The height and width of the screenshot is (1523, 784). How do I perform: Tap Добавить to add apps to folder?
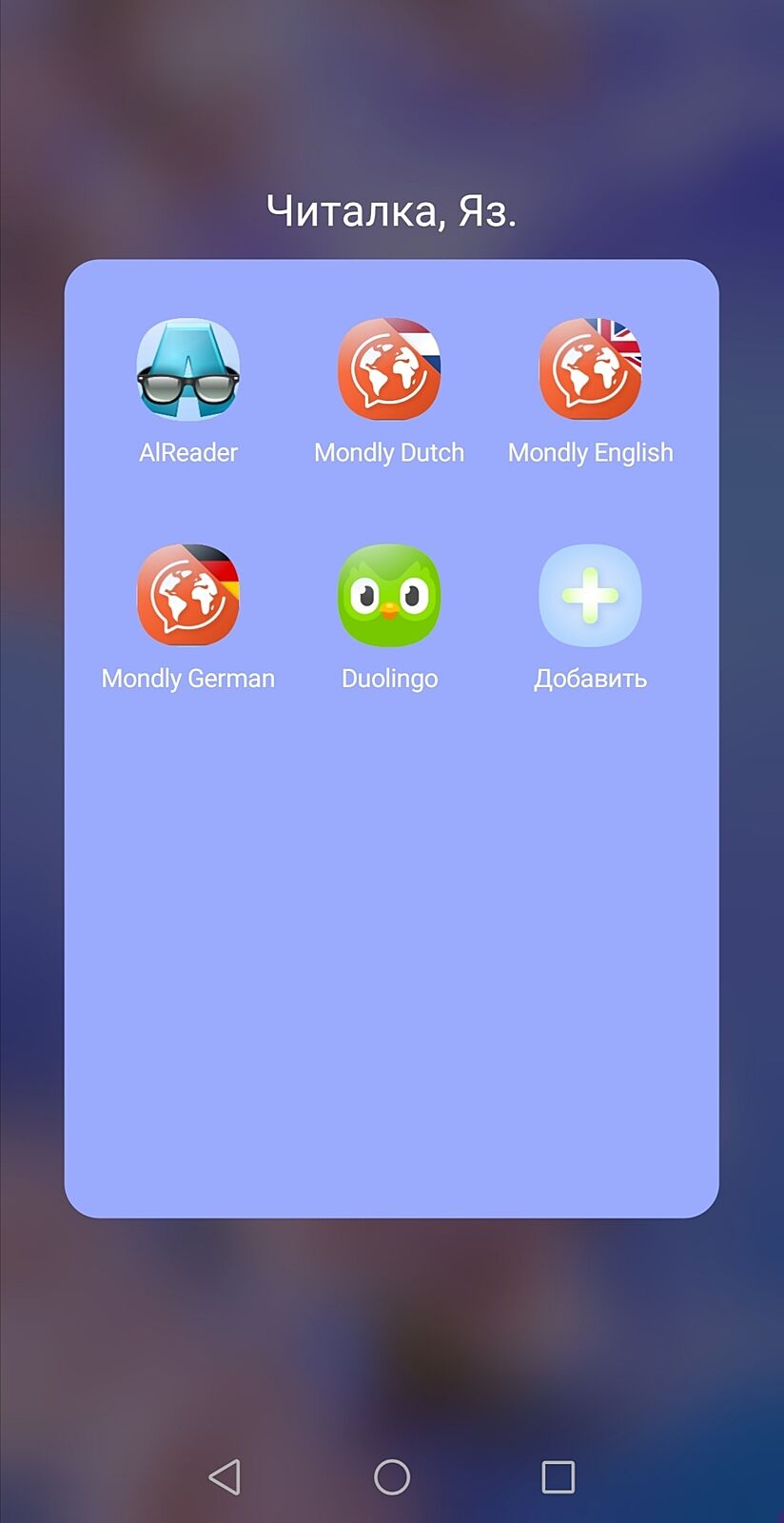point(590,596)
